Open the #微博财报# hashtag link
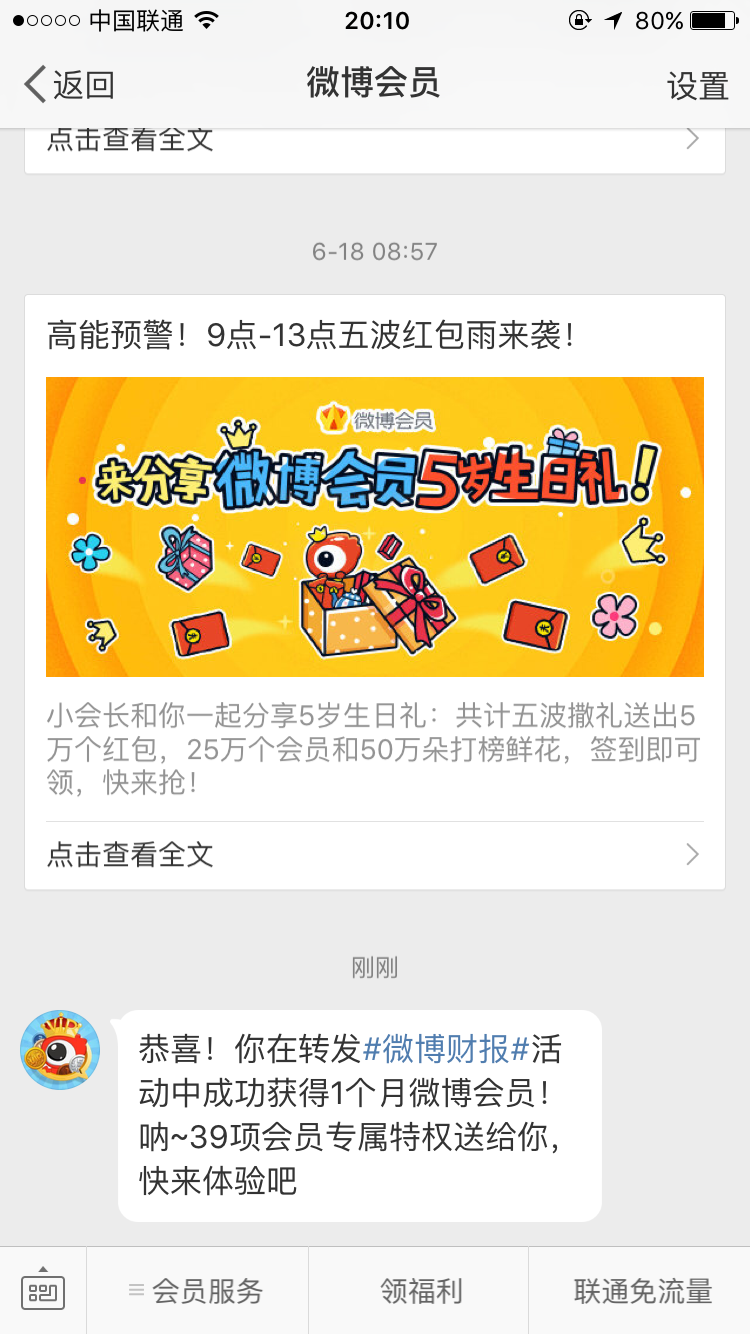The height and width of the screenshot is (1334, 750). [x=446, y=1049]
